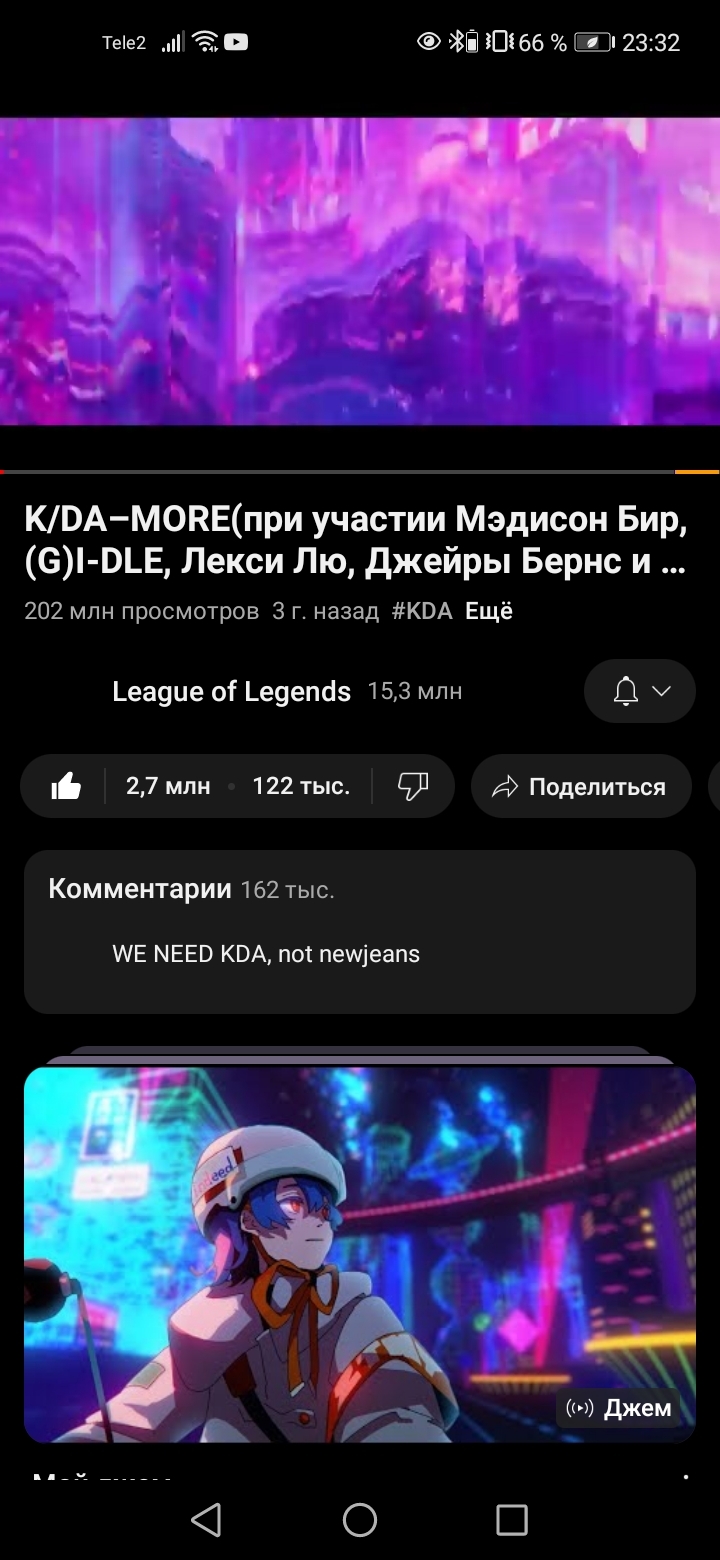Dislike the K/DA MORE video
The image size is (720, 1560).
pyautogui.click(x=412, y=787)
